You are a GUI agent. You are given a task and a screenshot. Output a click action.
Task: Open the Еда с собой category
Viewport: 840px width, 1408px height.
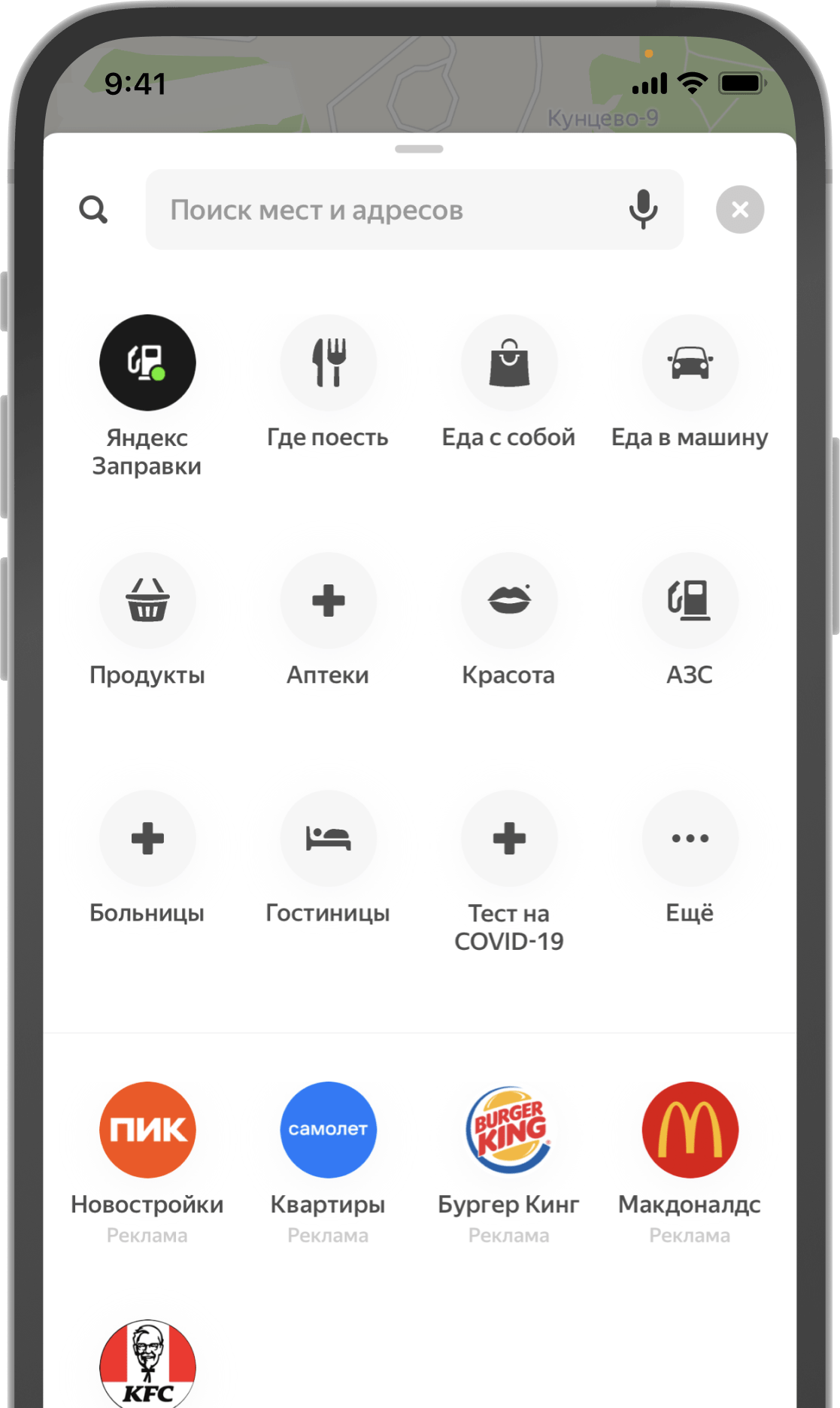[x=509, y=363]
